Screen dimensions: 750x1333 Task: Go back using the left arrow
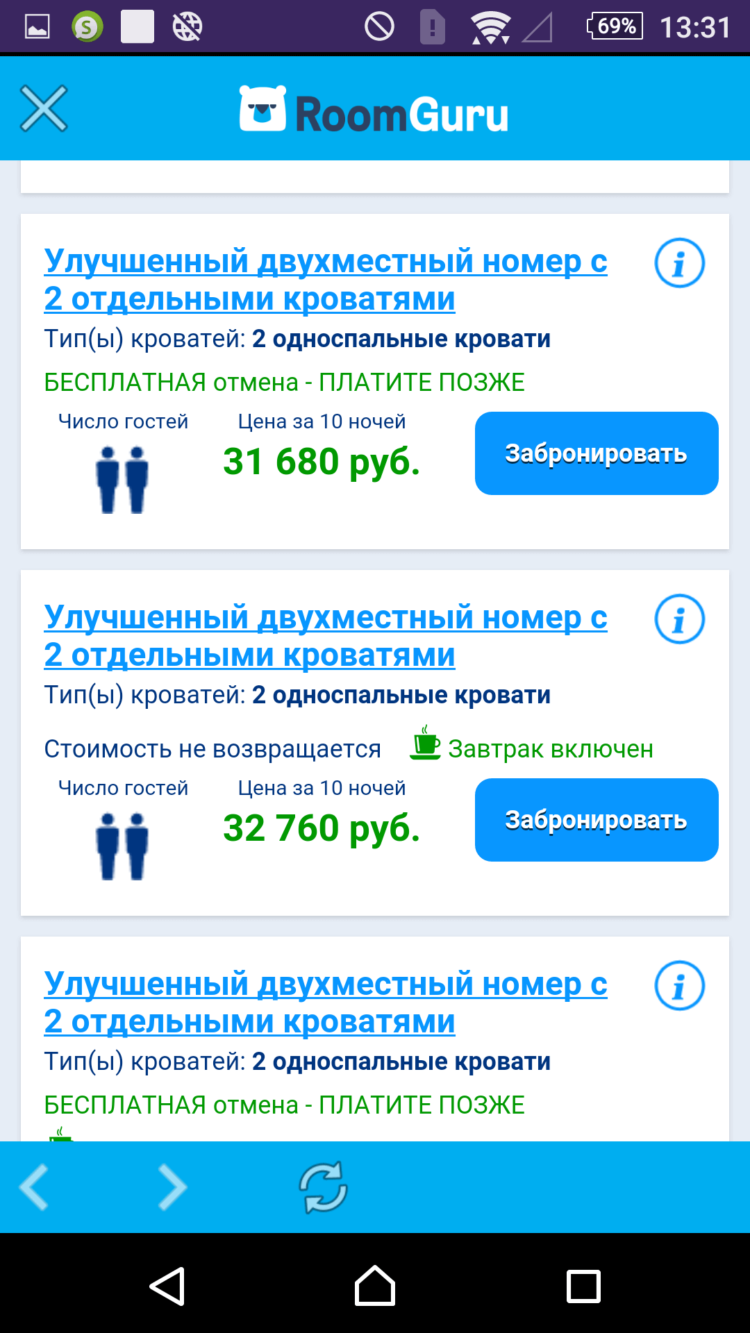pyautogui.click(x=33, y=1186)
